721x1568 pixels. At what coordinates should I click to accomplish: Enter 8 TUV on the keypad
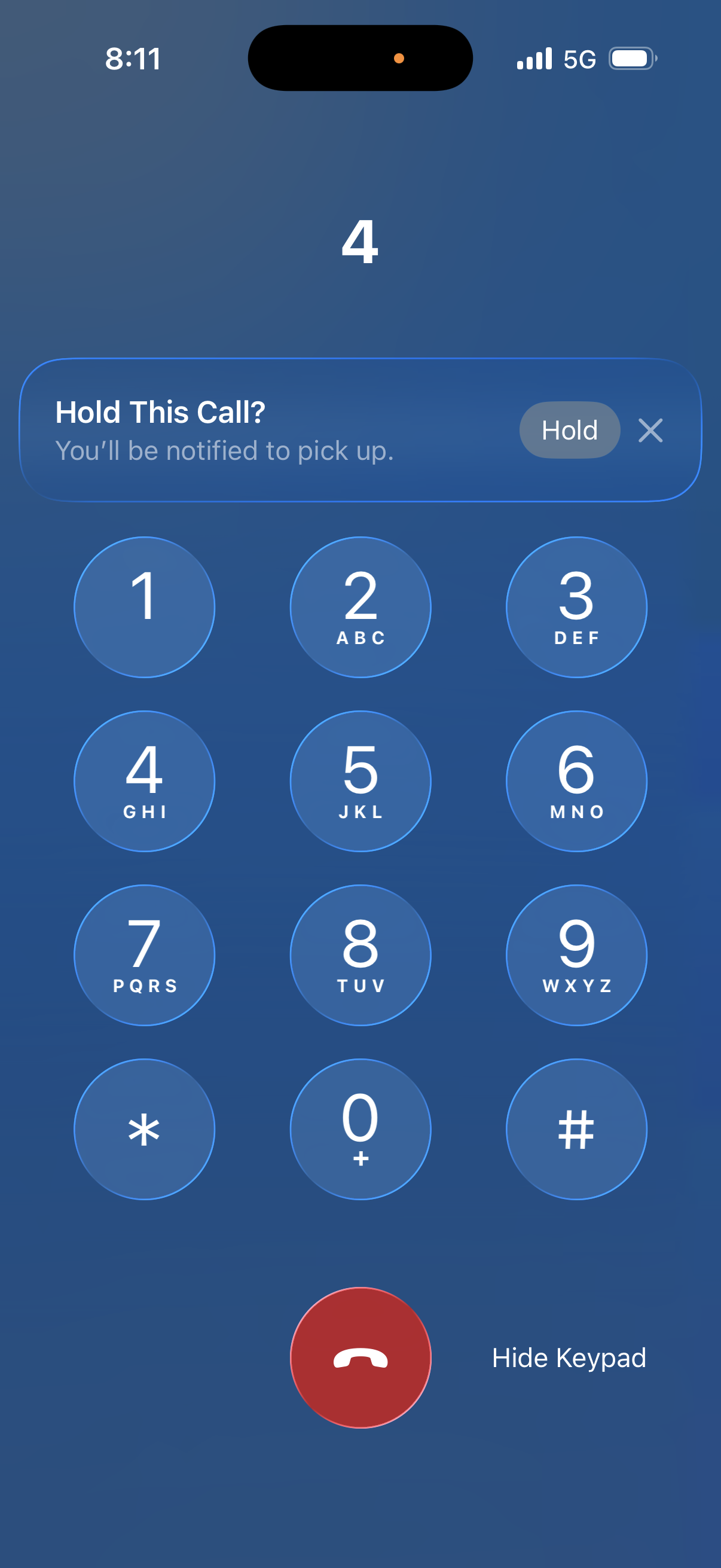point(360,955)
